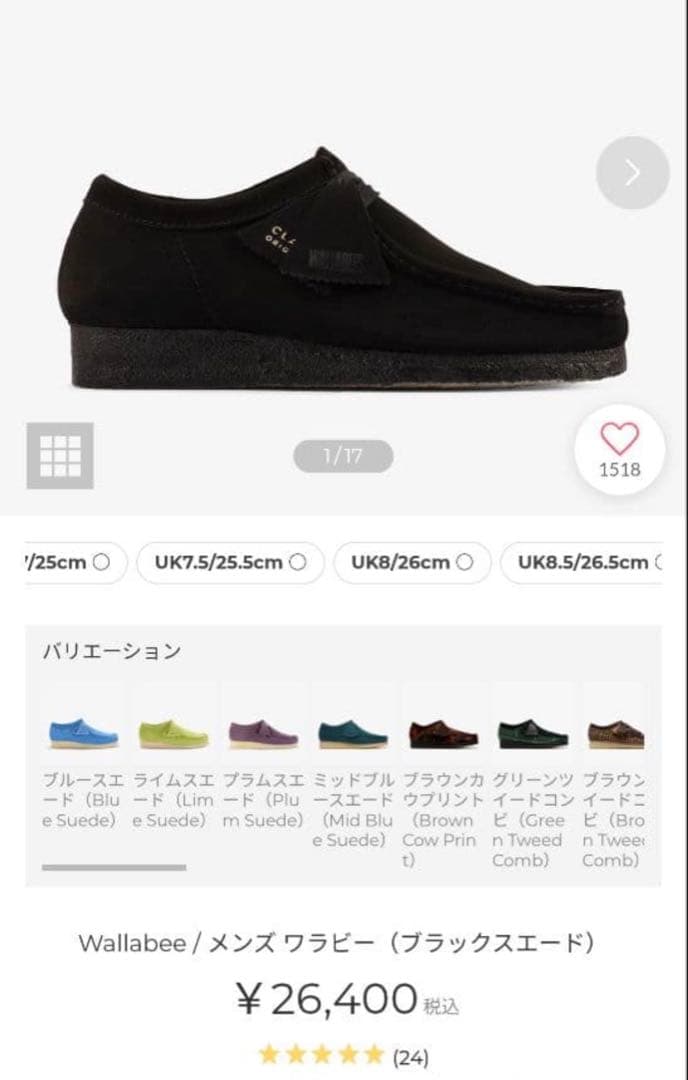Viewport: 688px width, 1080px height.
Task: Select the Mid Blue Suede variation
Action: pyautogui.click(x=352, y=733)
